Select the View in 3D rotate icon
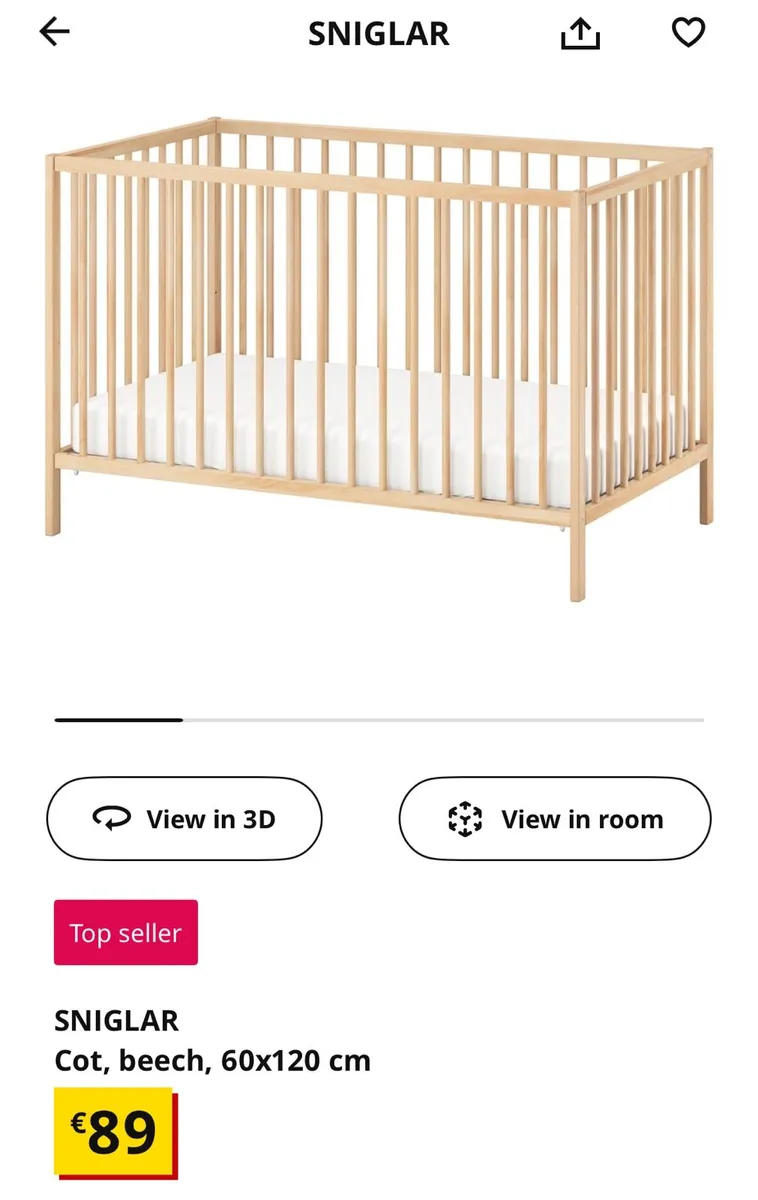758x1200 pixels. pyautogui.click(x=114, y=818)
